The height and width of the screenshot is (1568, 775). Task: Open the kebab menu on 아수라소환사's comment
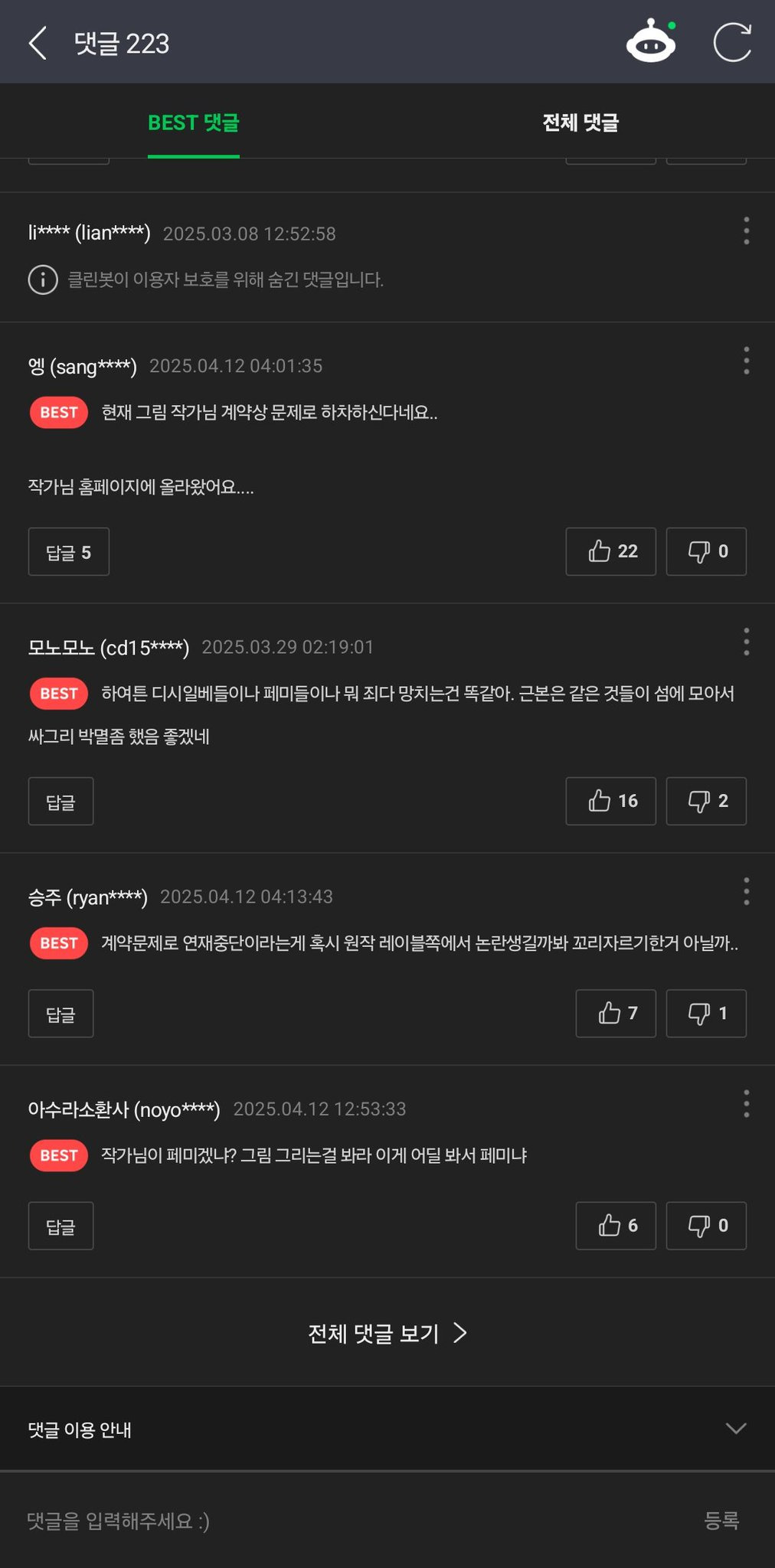746,1103
